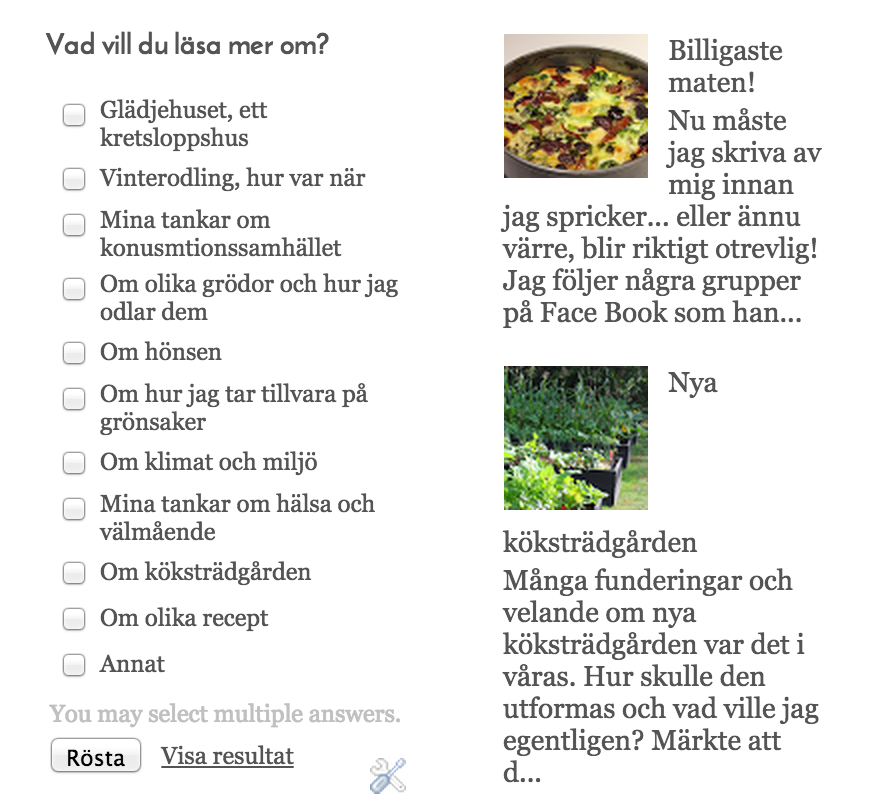
Task: Tick Om hur jag tar tillvara på grönsaker
Action: point(74,398)
